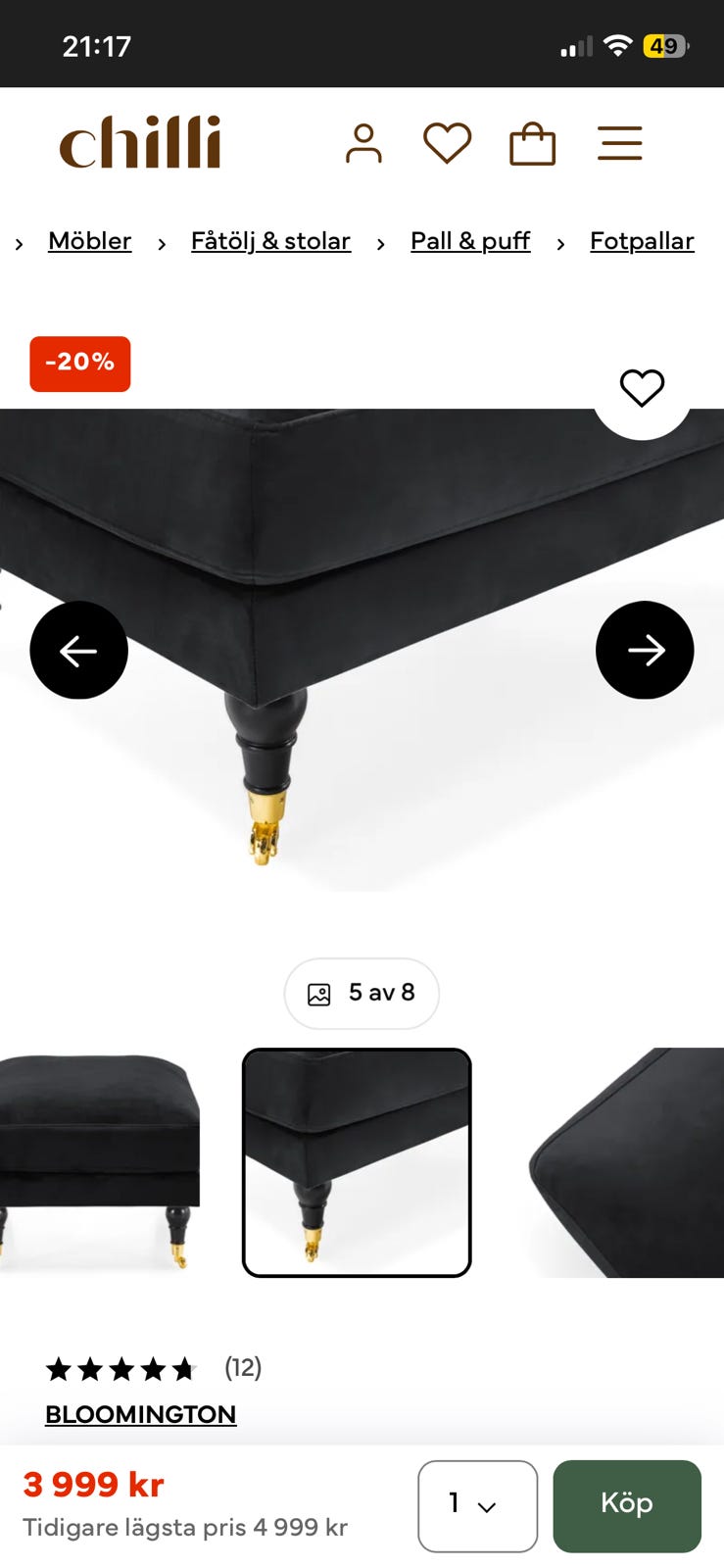The image size is (724, 1568).
Task: View the 12 customer reviews
Action: click(242, 1368)
